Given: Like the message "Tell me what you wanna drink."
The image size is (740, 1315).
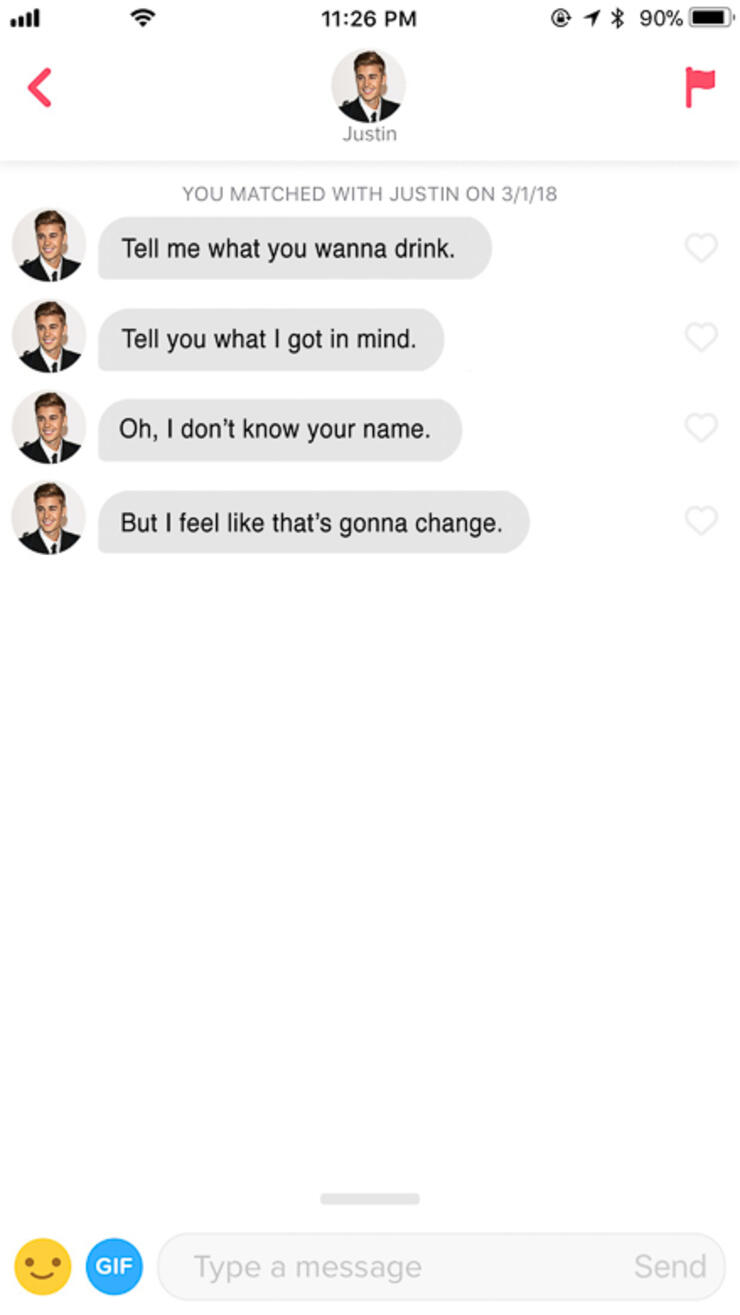Looking at the screenshot, I should pos(701,247).
